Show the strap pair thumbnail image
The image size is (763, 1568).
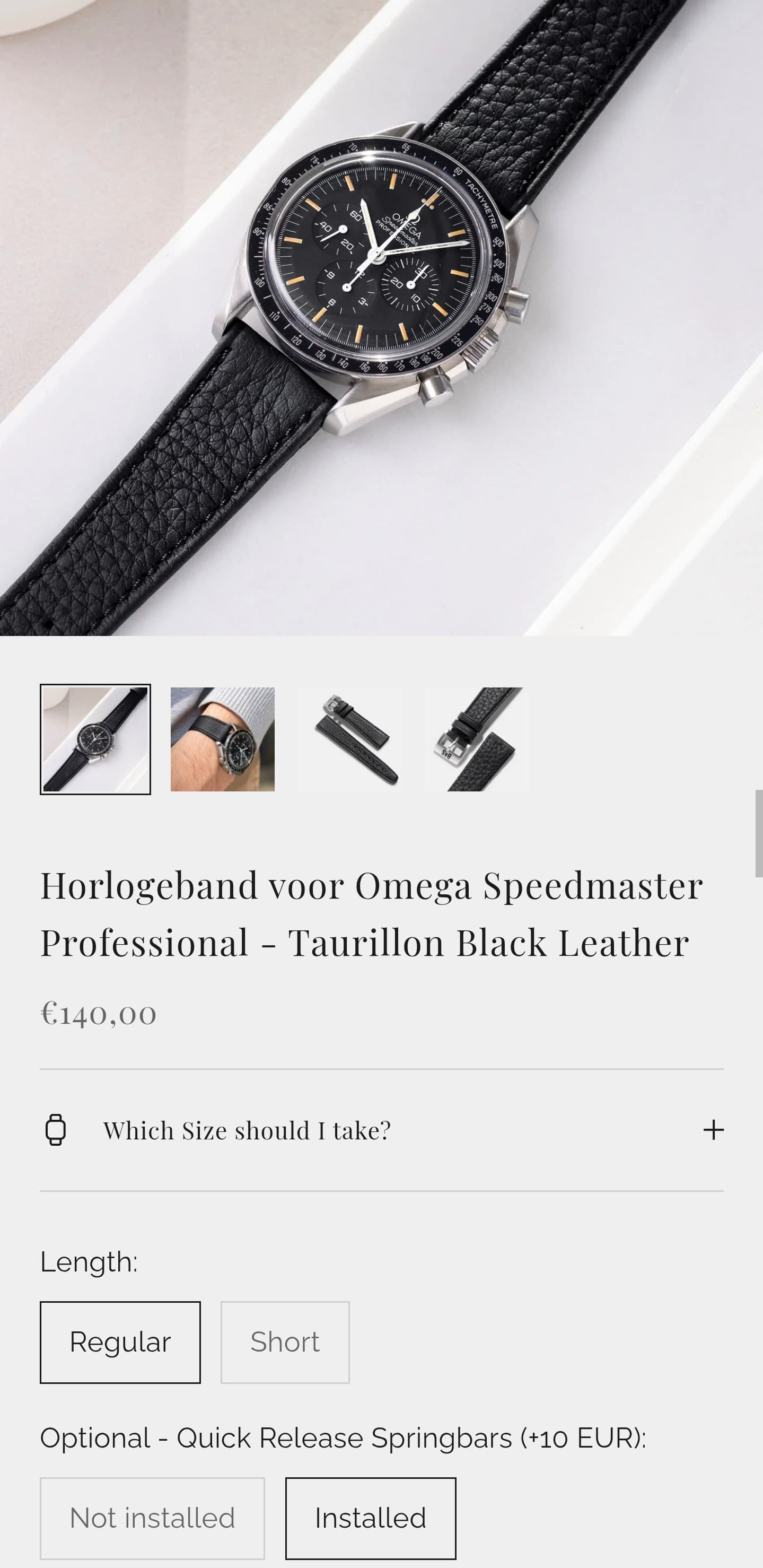tap(350, 739)
